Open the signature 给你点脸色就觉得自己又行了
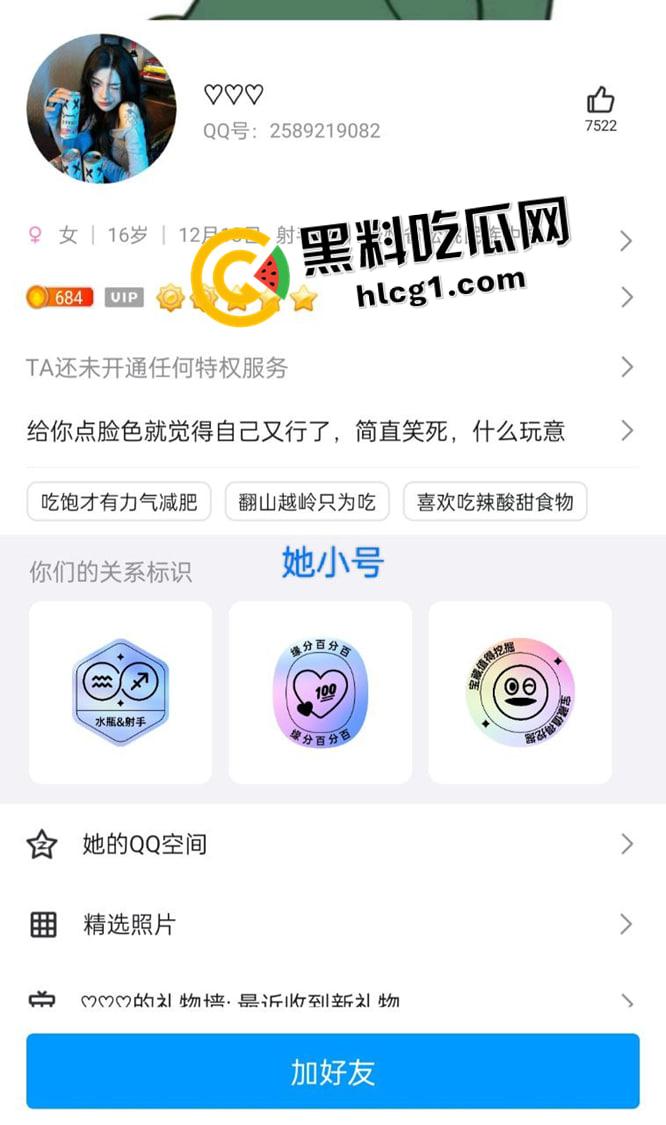Image resolution: width=666 pixels, height=1125 pixels. coord(330,431)
